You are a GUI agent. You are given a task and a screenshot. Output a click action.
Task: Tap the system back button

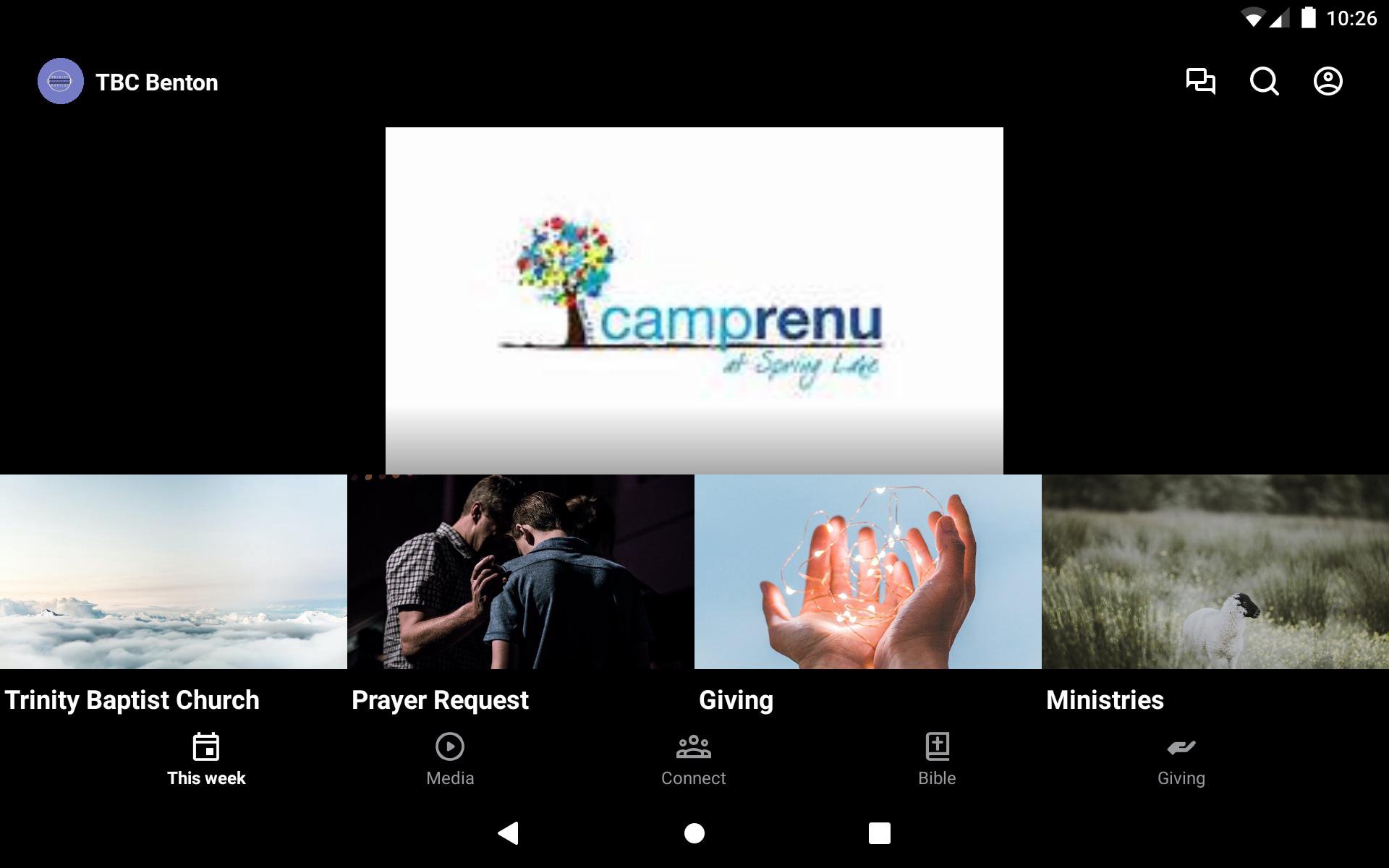(509, 833)
